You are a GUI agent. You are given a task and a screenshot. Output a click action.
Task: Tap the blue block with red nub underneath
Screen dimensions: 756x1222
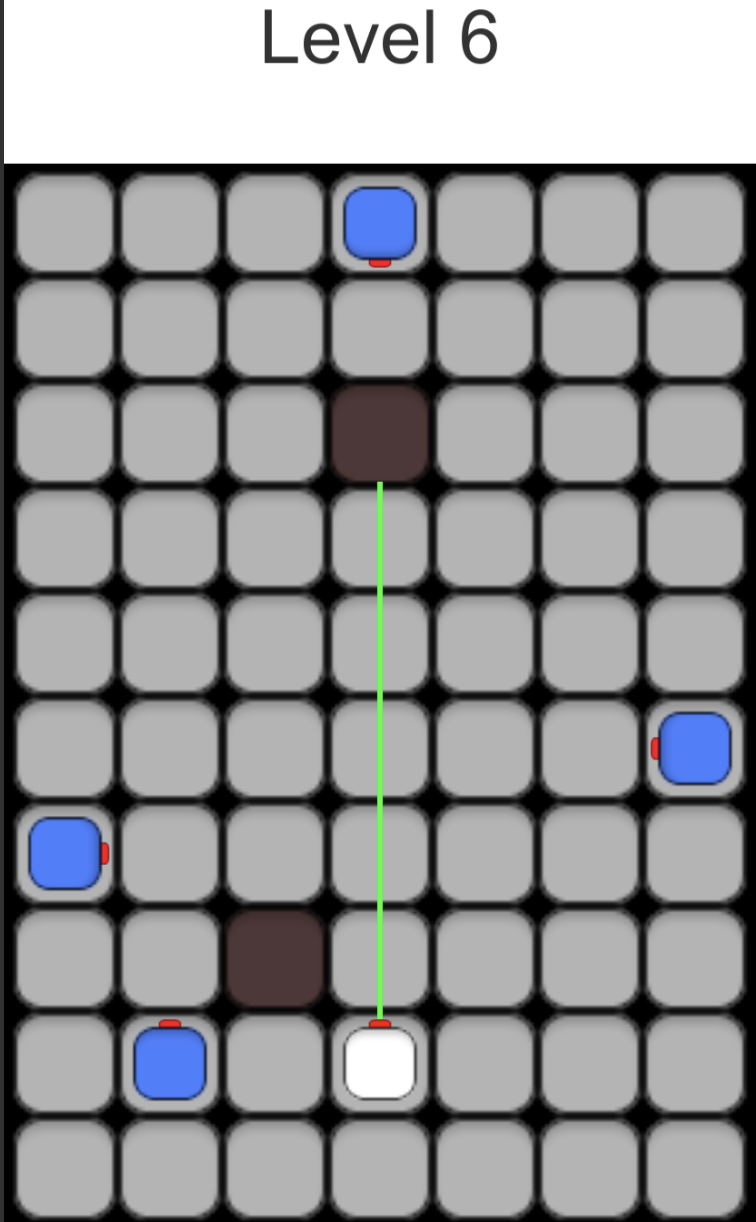(379, 222)
